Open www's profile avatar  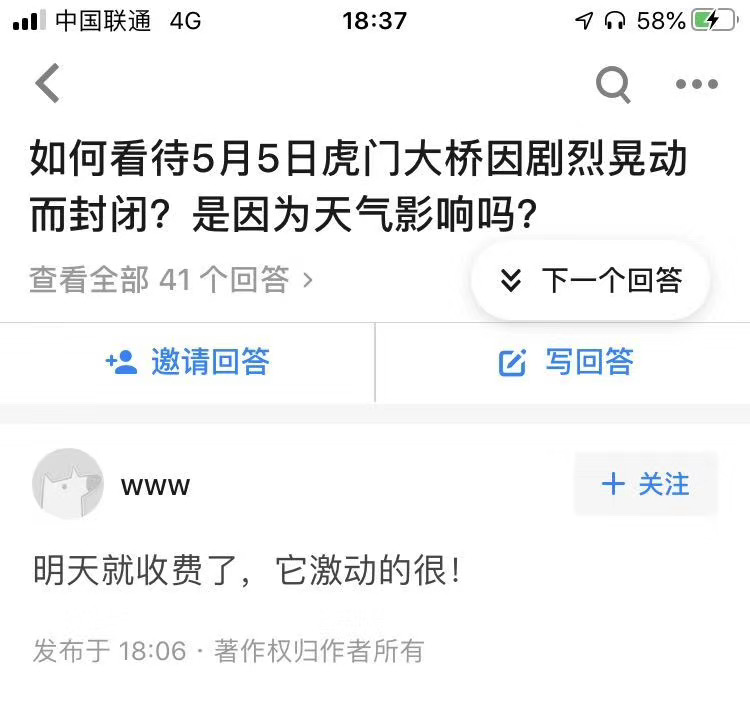click(x=68, y=484)
